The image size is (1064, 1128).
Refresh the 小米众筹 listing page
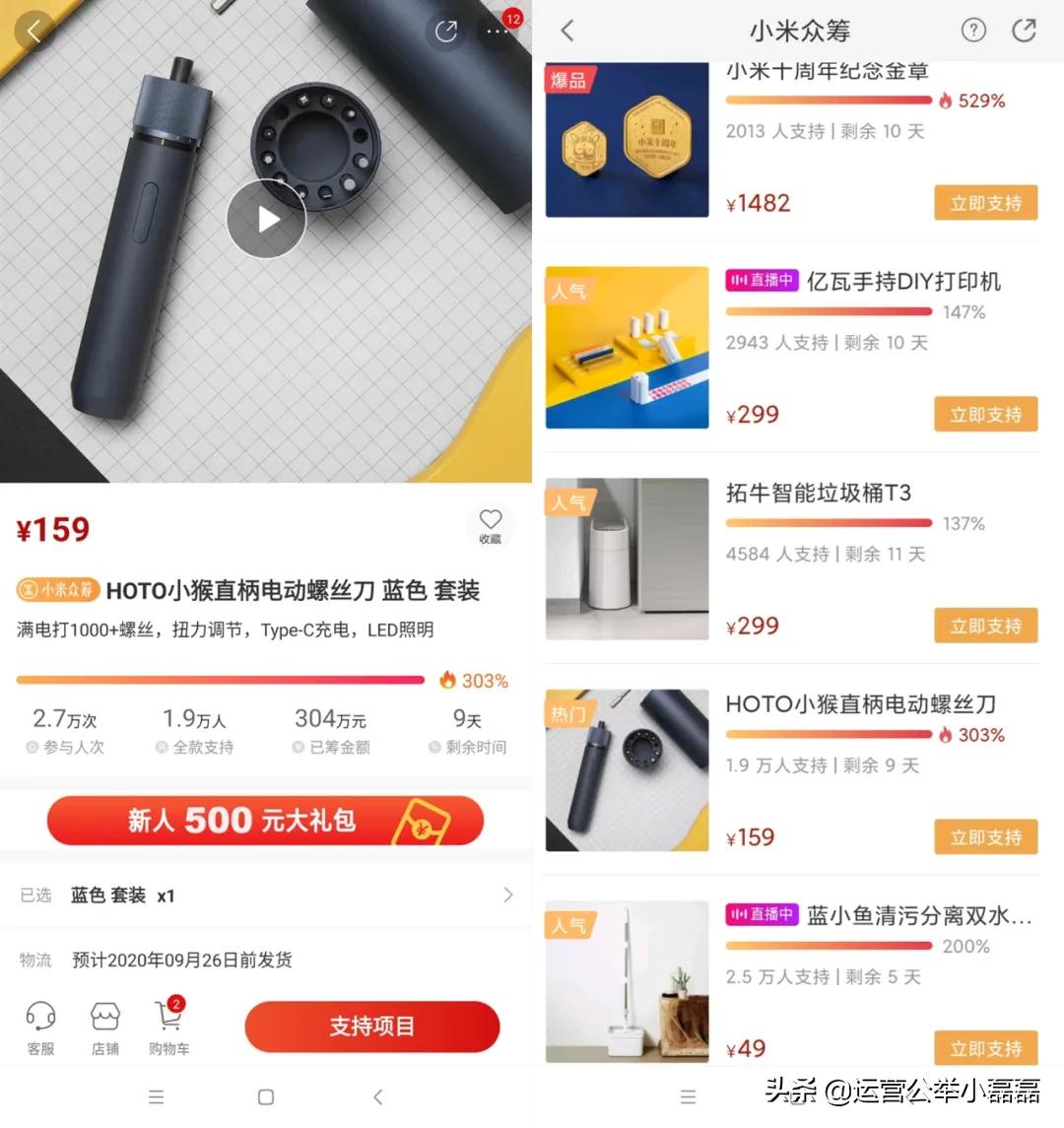tap(1024, 31)
